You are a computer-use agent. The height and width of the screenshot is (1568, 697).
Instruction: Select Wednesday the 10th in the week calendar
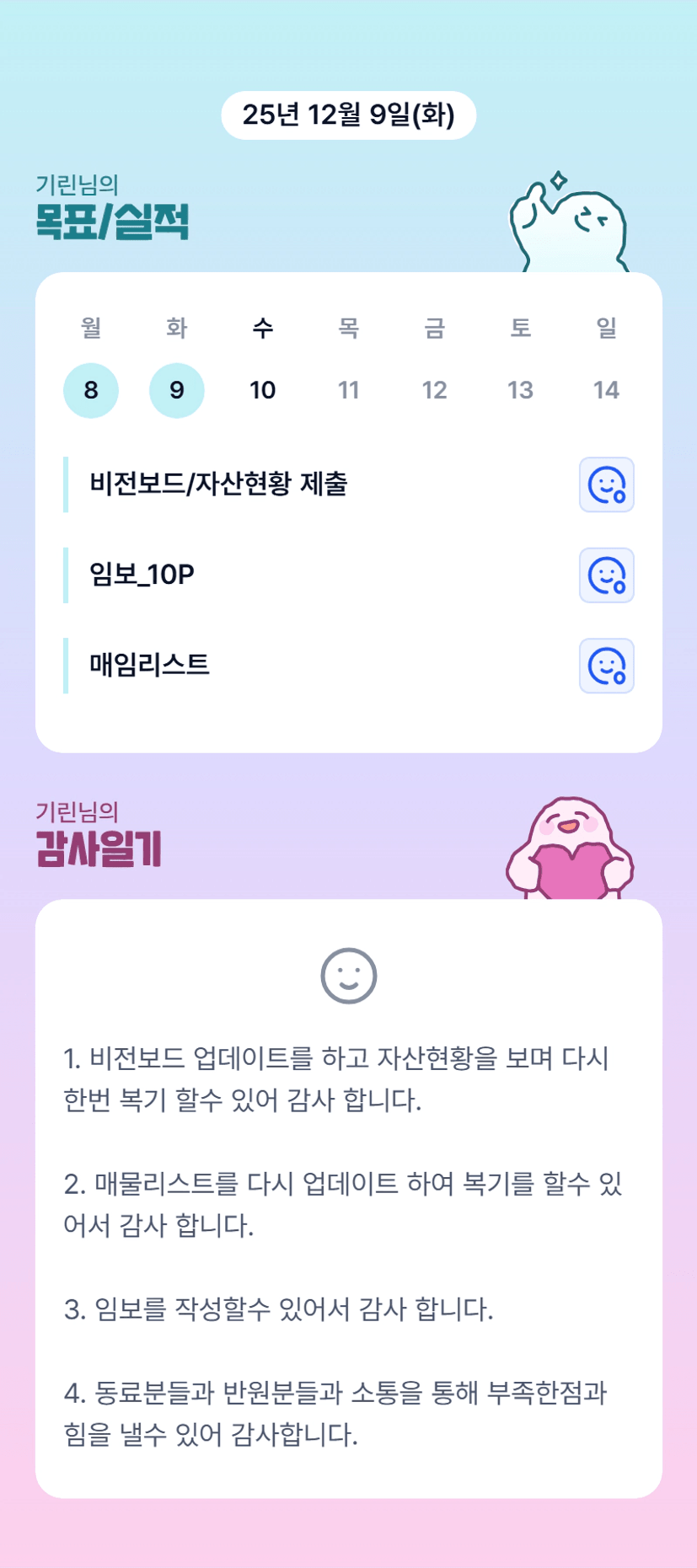263,390
